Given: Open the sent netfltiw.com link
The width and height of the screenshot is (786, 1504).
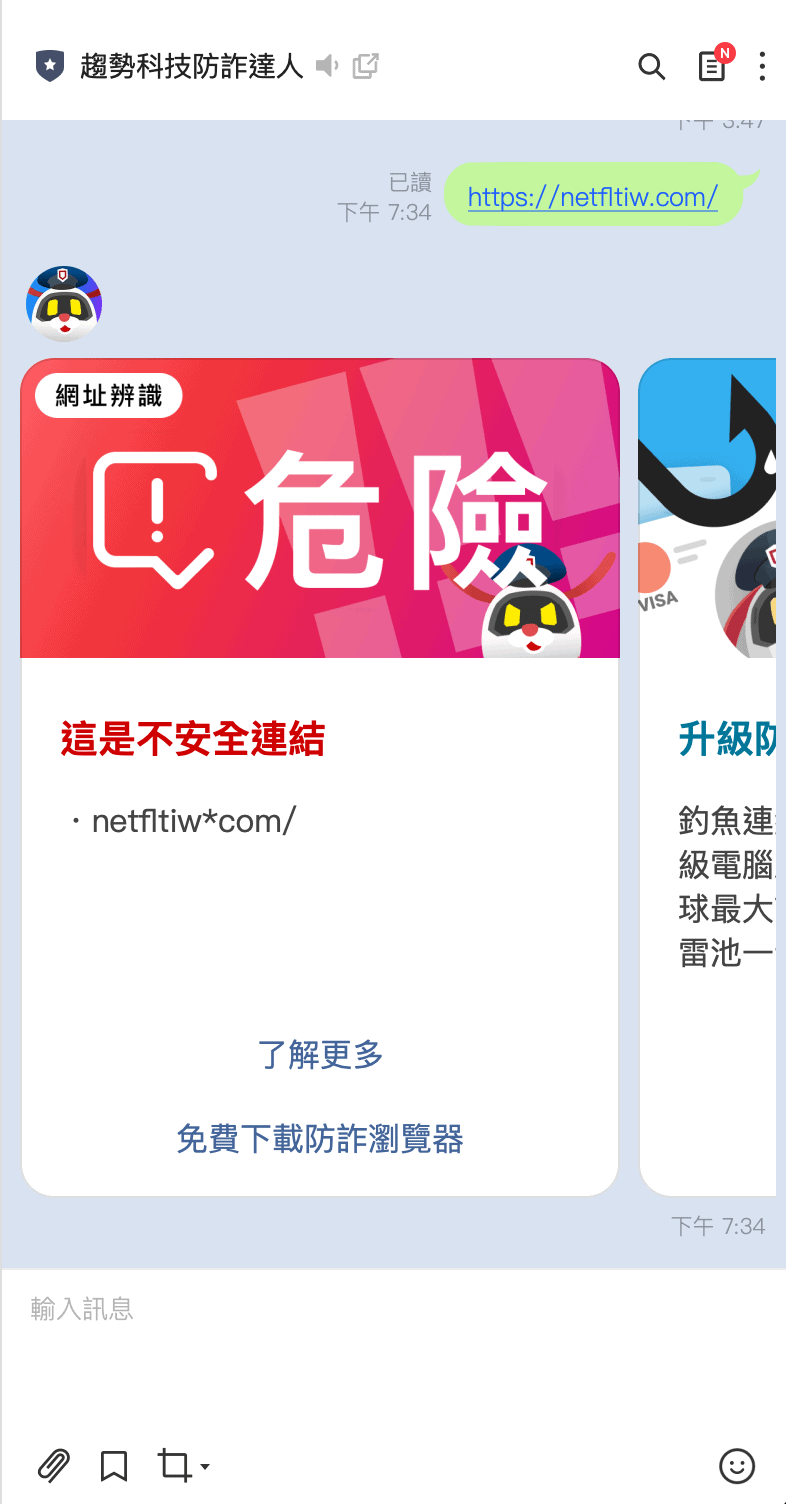Looking at the screenshot, I should (x=592, y=197).
